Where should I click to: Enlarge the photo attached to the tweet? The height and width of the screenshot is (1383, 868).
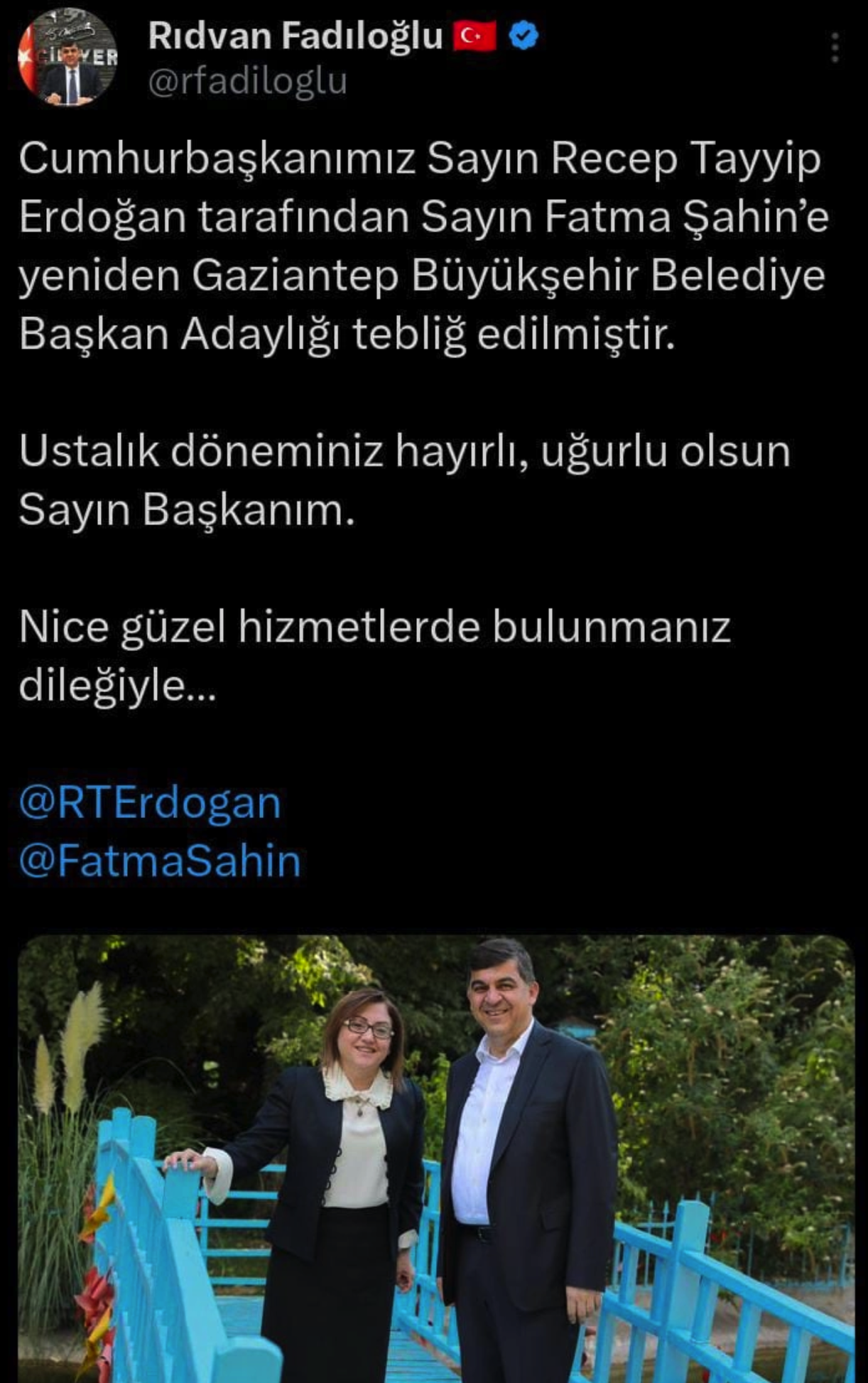coord(435,1158)
